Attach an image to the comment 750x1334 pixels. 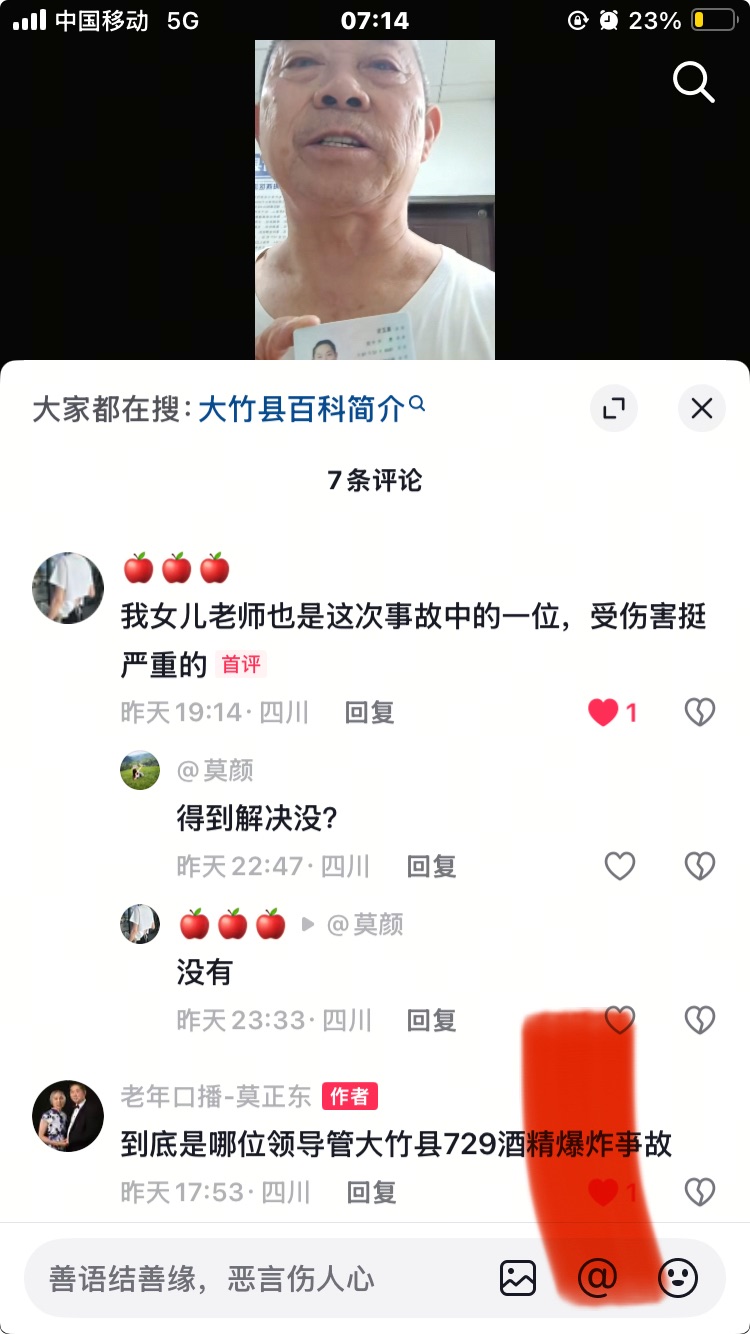(x=518, y=1278)
